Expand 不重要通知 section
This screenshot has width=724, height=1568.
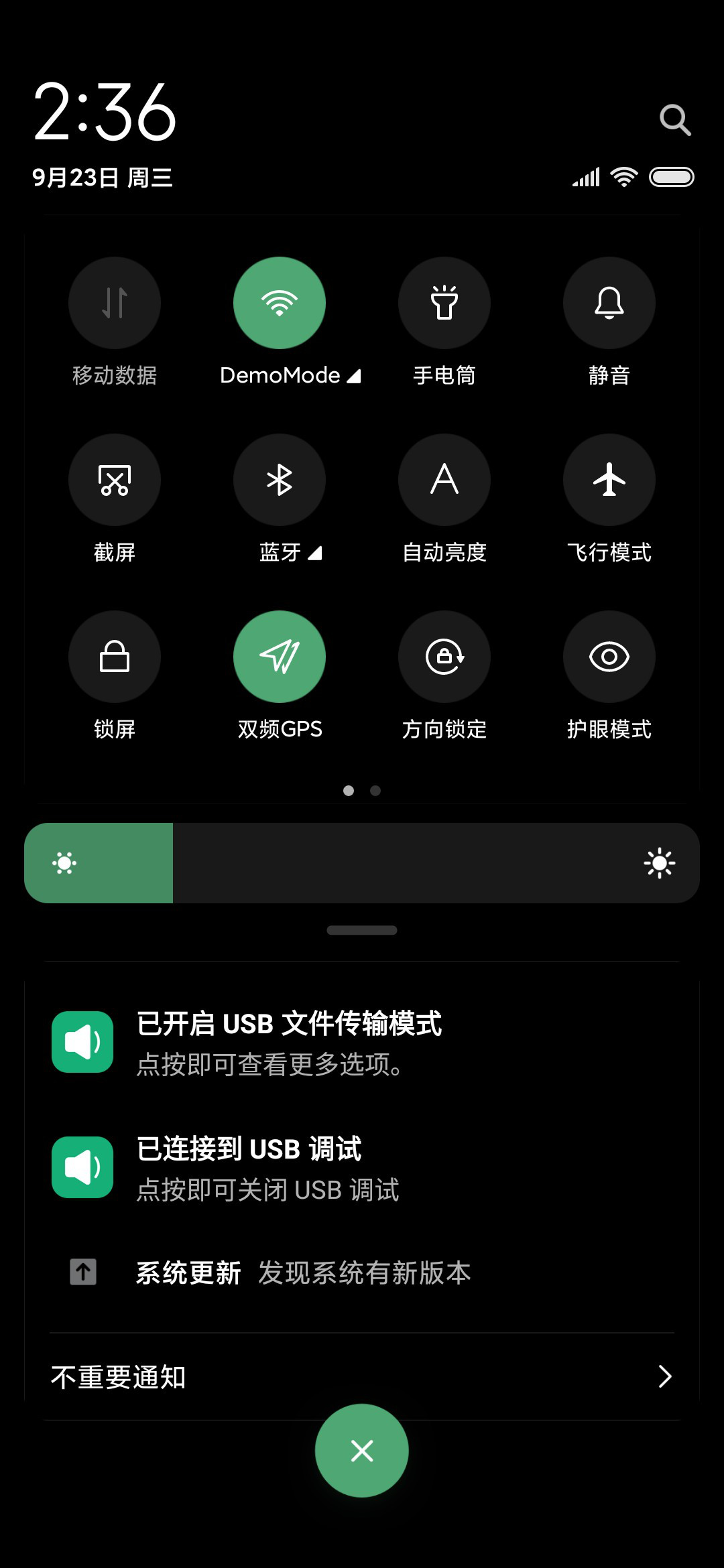click(x=362, y=1376)
